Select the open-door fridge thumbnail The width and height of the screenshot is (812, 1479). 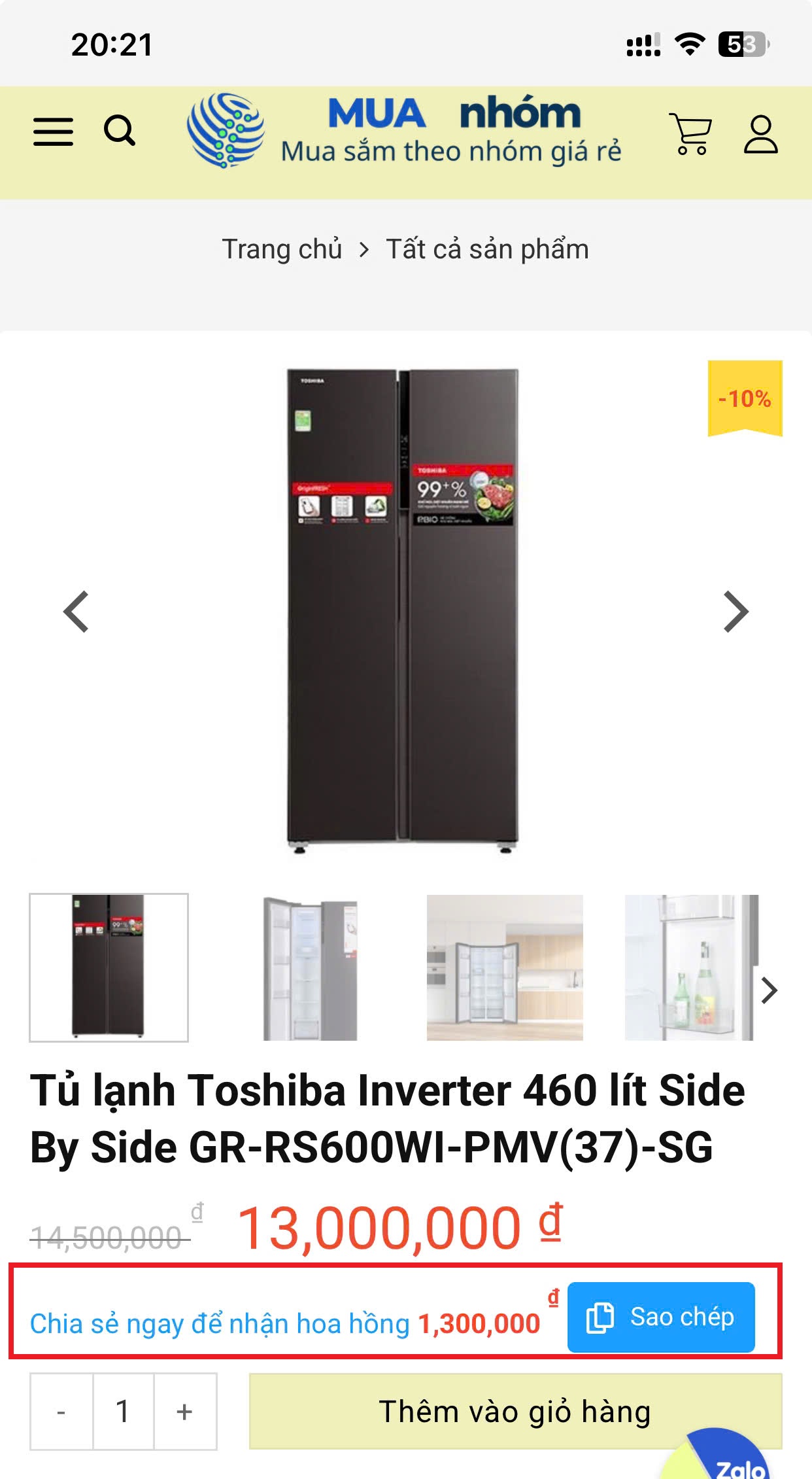pos(310,967)
